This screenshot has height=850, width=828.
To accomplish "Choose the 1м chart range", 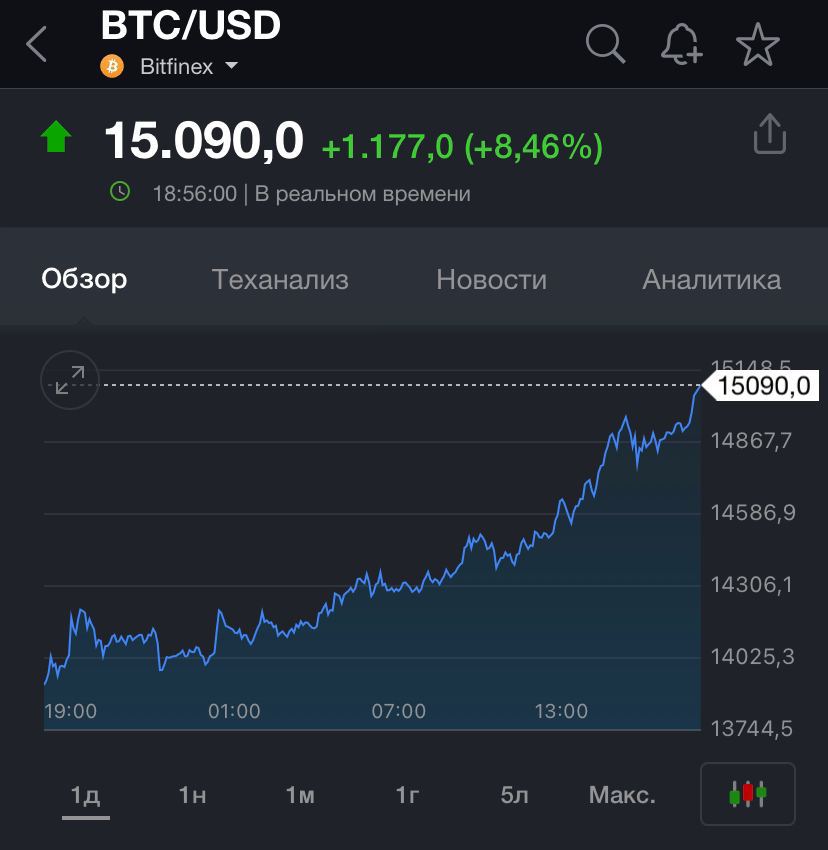I will 300,795.
